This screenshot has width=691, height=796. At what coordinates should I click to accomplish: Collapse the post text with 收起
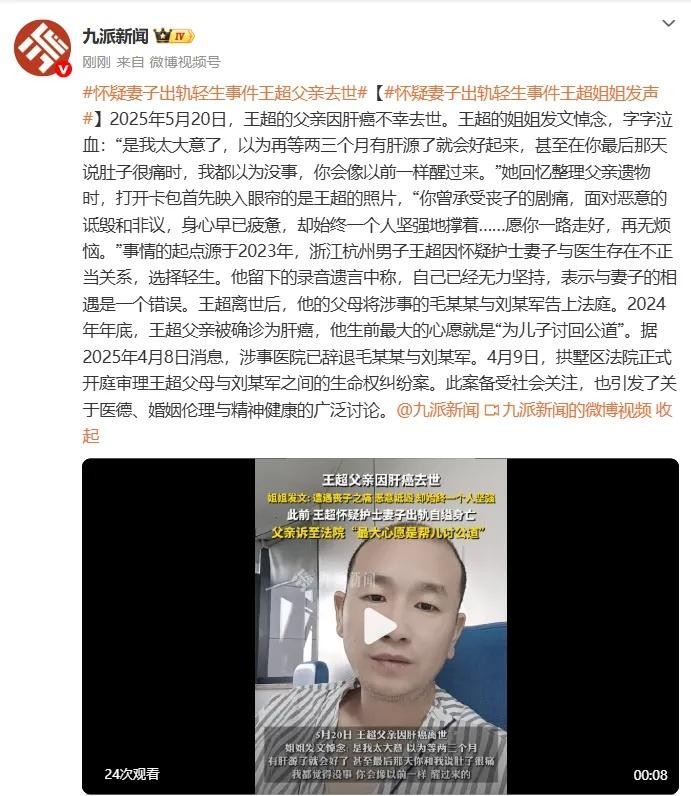tap(664, 410)
